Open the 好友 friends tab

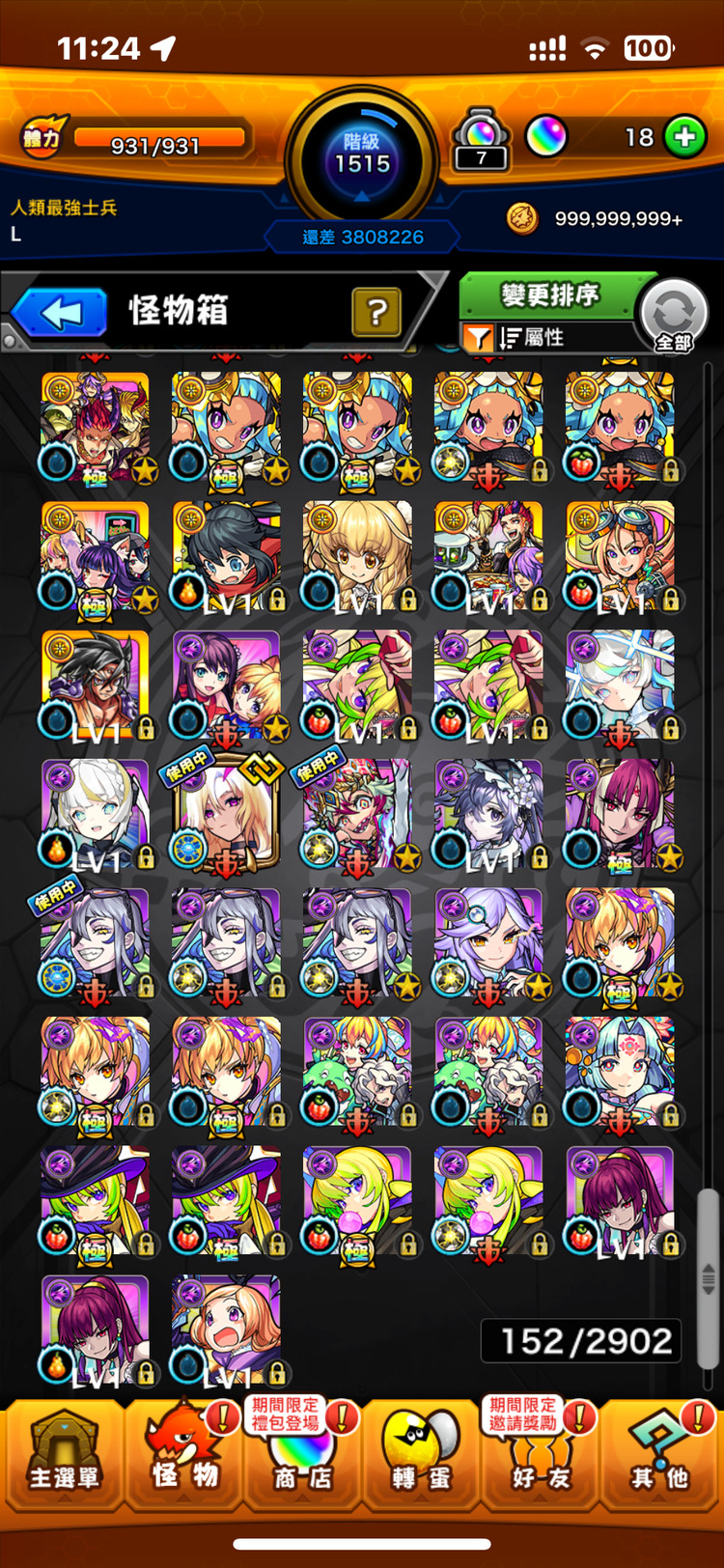pos(541,1455)
